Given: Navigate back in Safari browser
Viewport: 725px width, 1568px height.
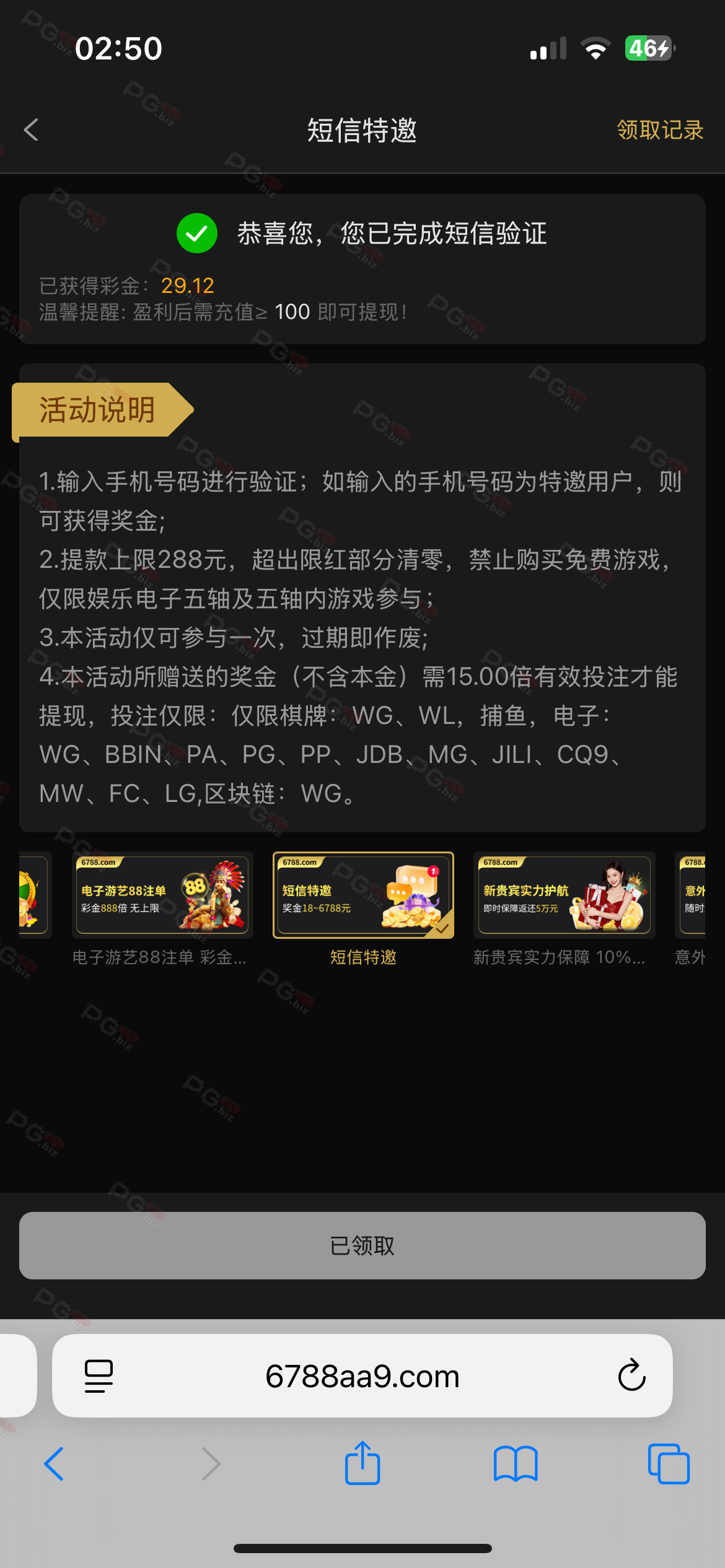Looking at the screenshot, I should [x=55, y=1464].
